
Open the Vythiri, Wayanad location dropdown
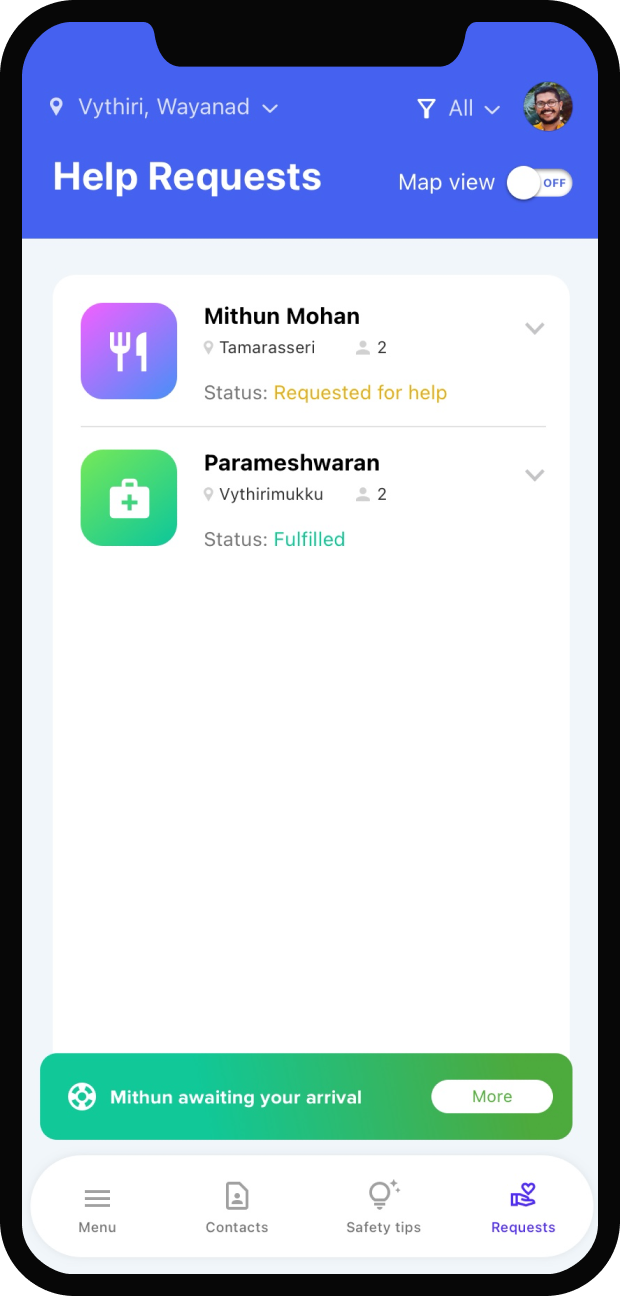tap(164, 108)
